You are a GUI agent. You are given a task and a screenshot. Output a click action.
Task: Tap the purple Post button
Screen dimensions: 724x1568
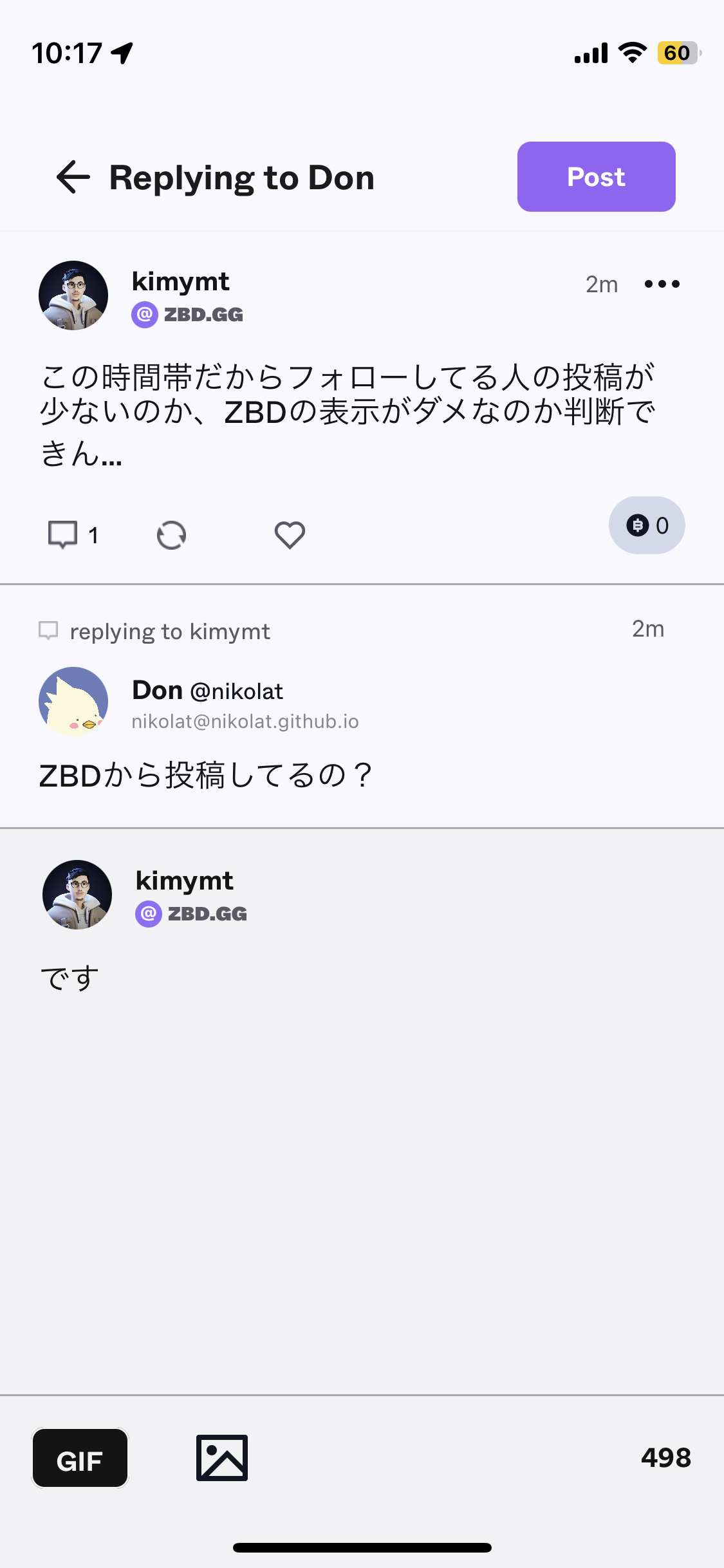pyautogui.click(x=596, y=177)
